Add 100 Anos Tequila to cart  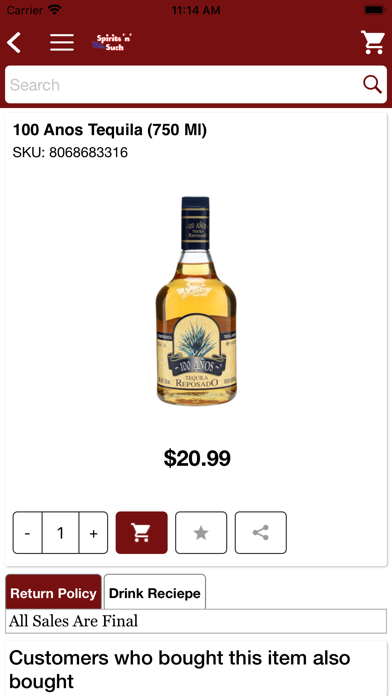pyautogui.click(x=142, y=533)
